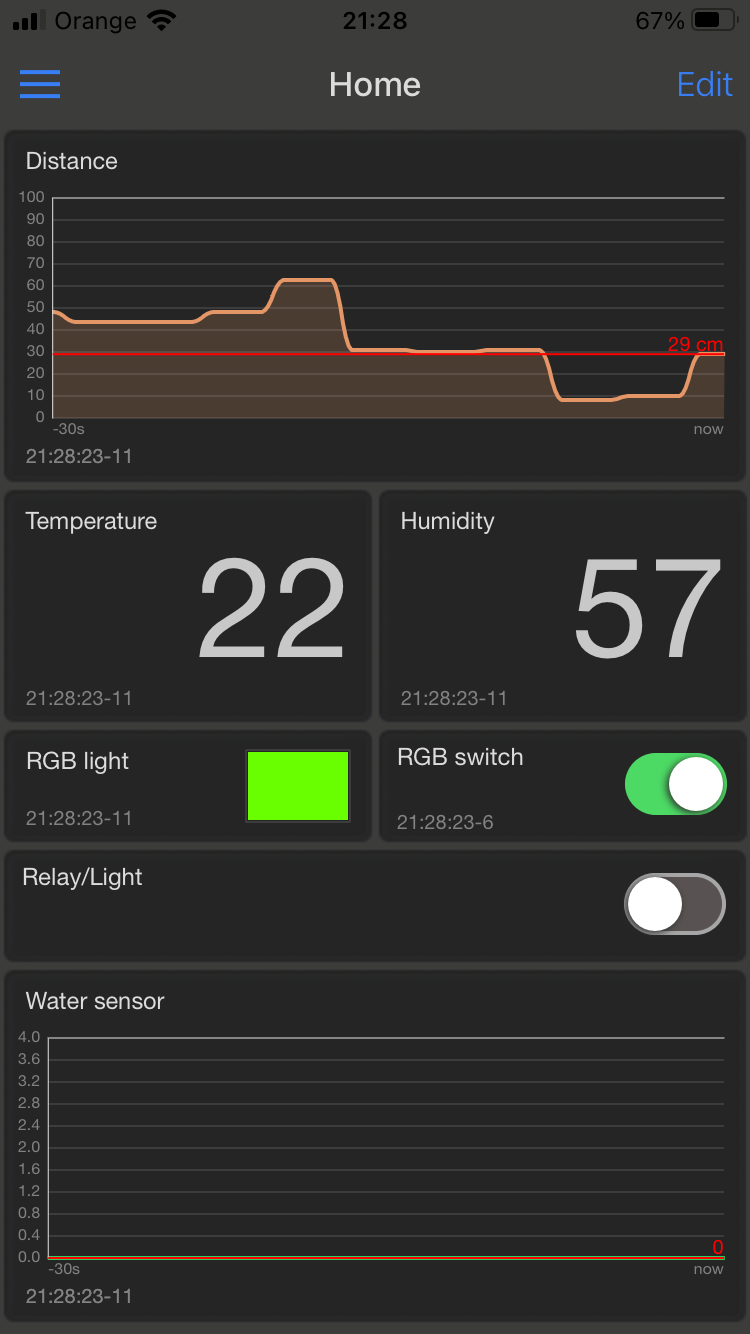Tap the Home title
This screenshot has width=750, height=1334.
point(375,84)
